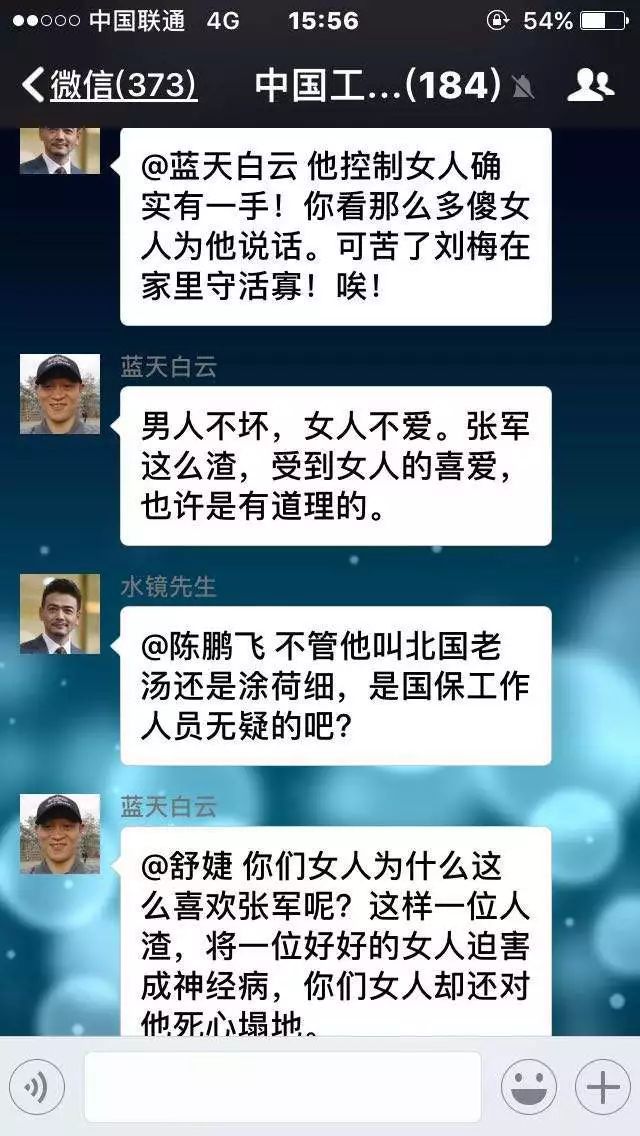Viewport: 640px width, 1136px height.
Task: Open the group members info icon
Action: pyautogui.click(x=590, y=86)
